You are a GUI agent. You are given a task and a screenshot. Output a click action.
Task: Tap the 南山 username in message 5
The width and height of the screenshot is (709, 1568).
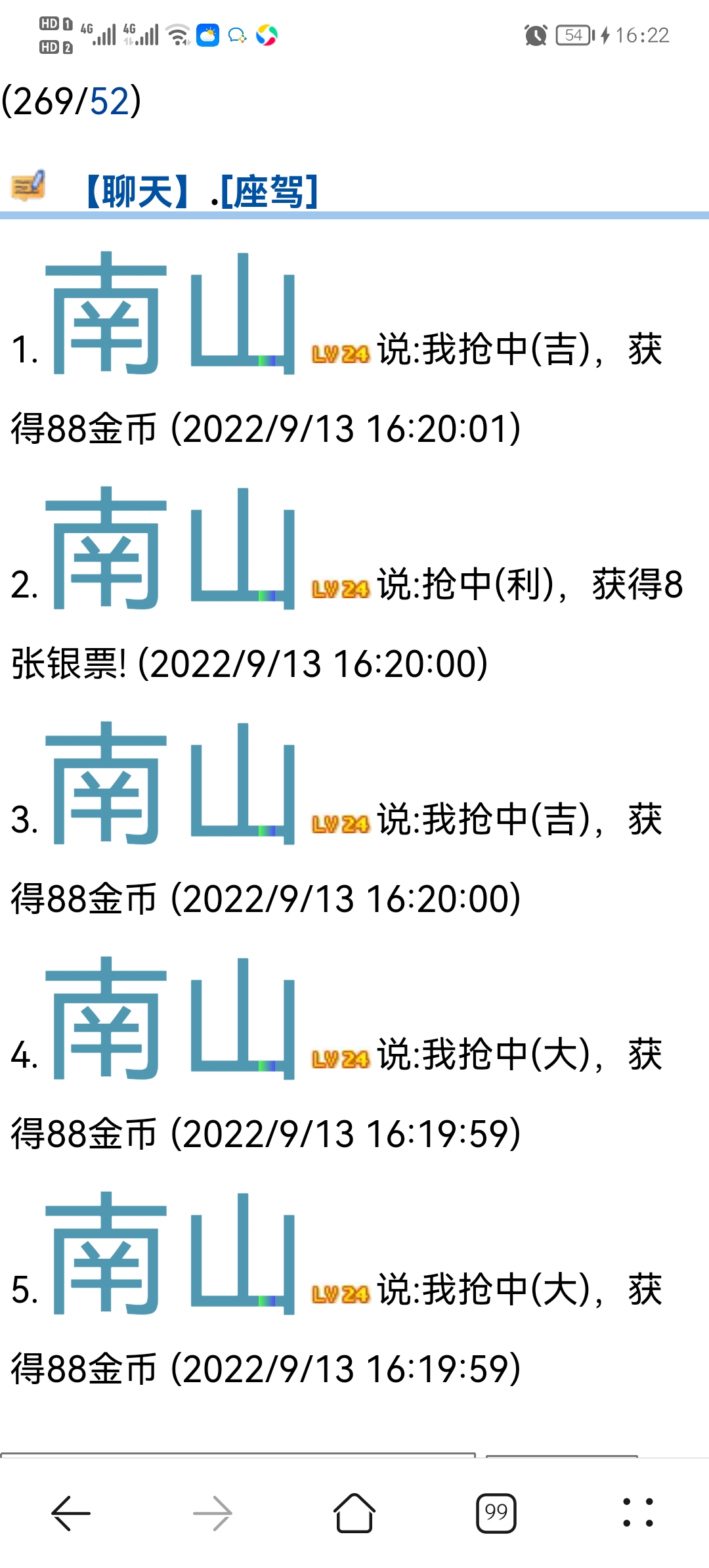coord(171,1254)
